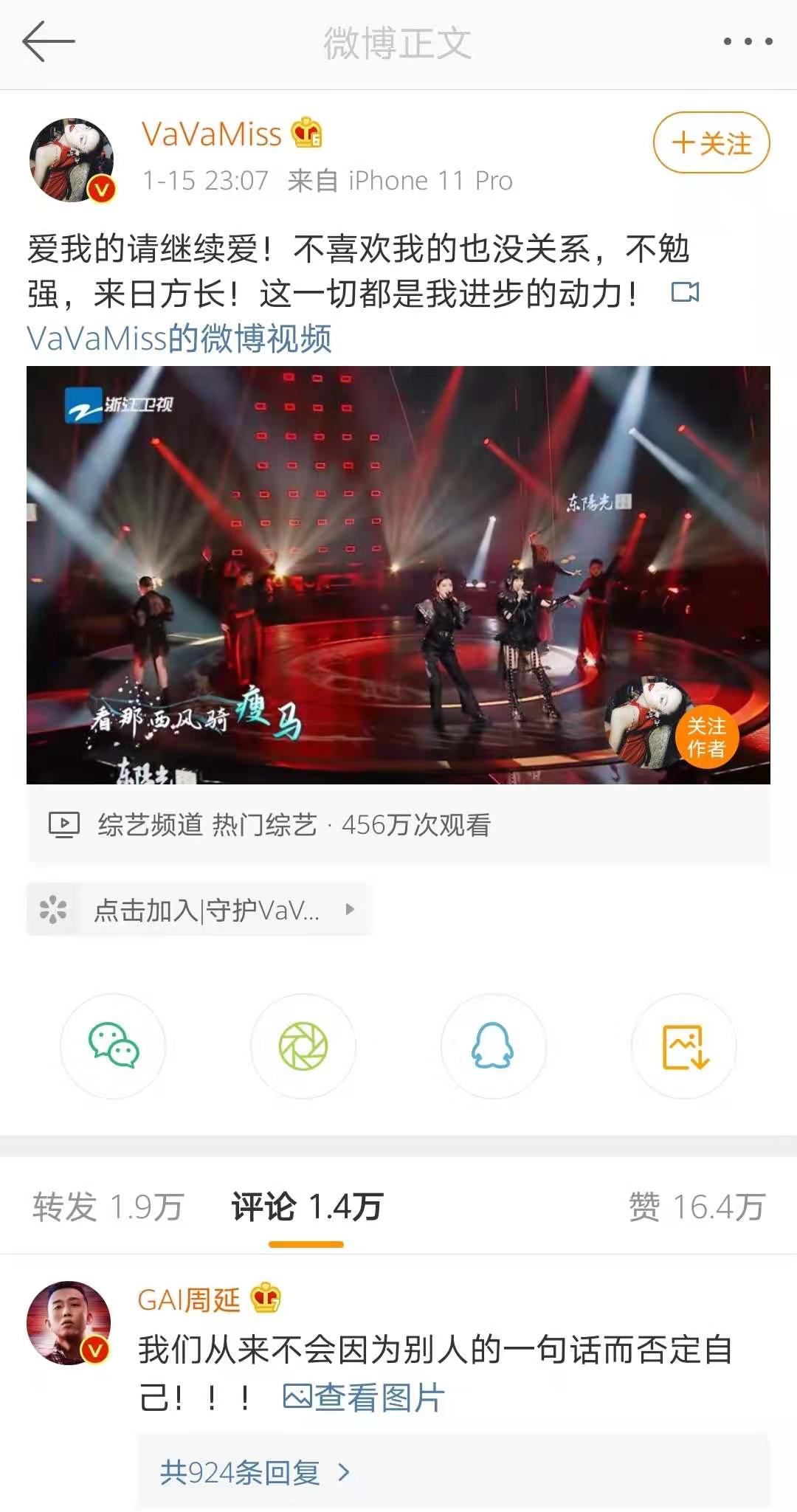Share the post to QQ
Screen dimensions: 797x1512
[x=493, y=1046]
